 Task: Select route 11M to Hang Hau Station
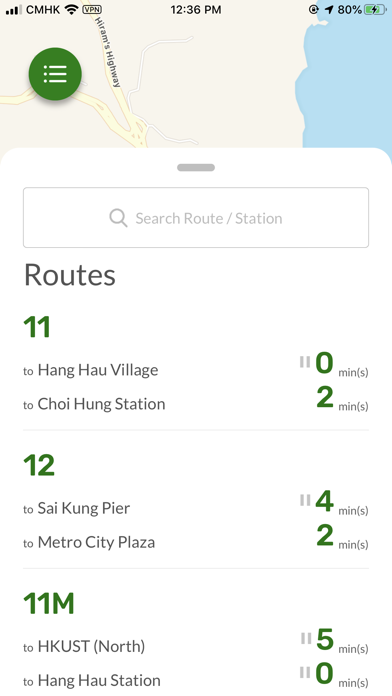pos(196,680)
